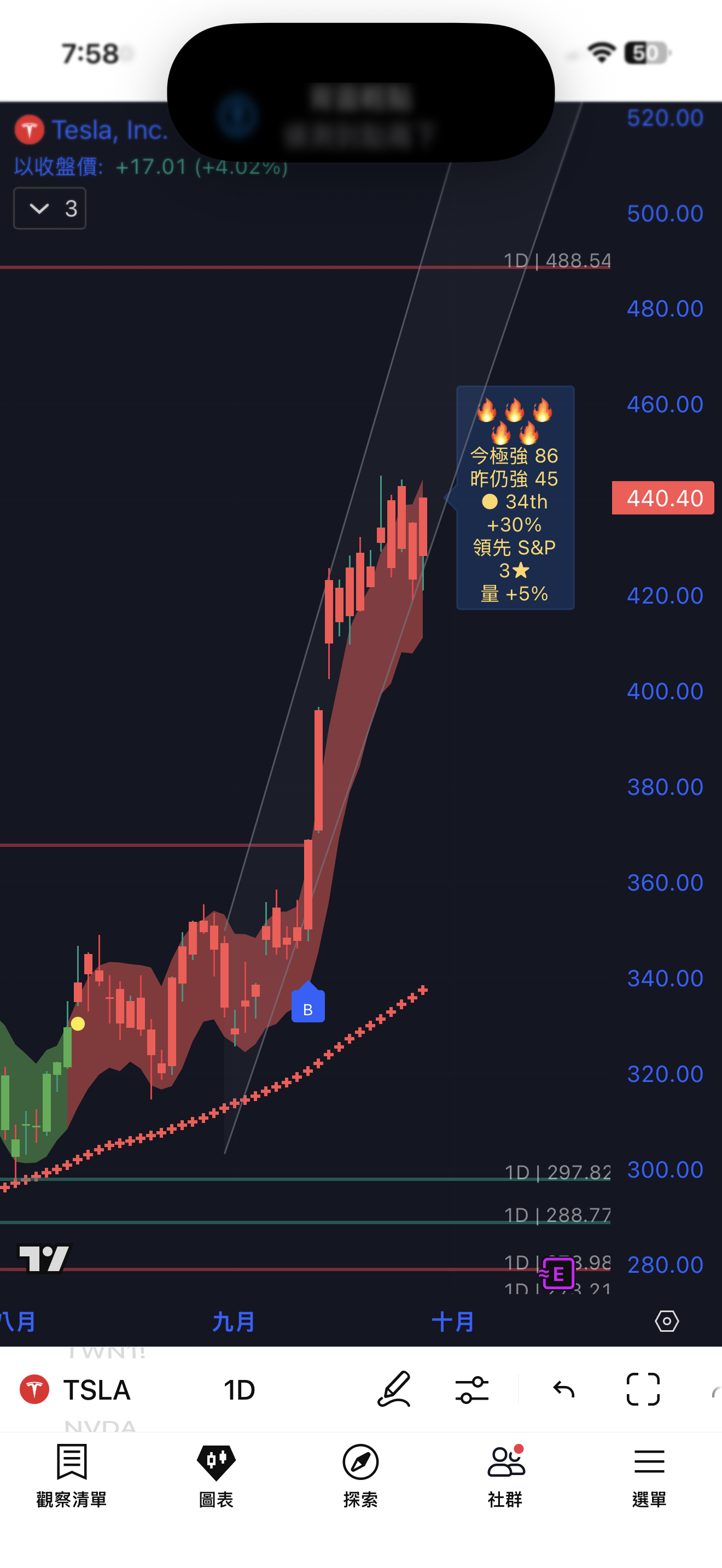Screen dimensions: 722x1568
Task: Change the 1D time interval
Action: (238, 1390)
